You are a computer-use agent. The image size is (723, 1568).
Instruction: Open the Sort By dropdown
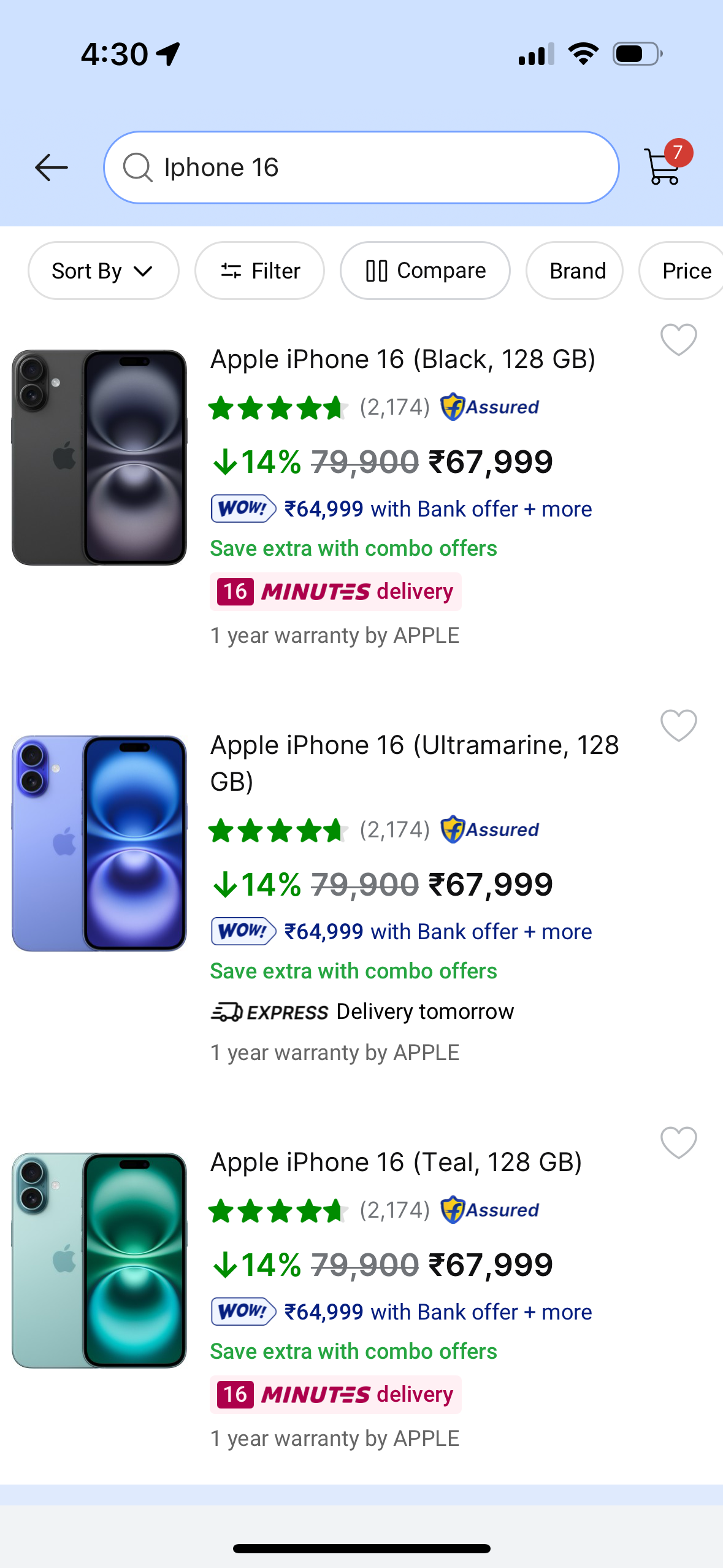click(103, 270)
